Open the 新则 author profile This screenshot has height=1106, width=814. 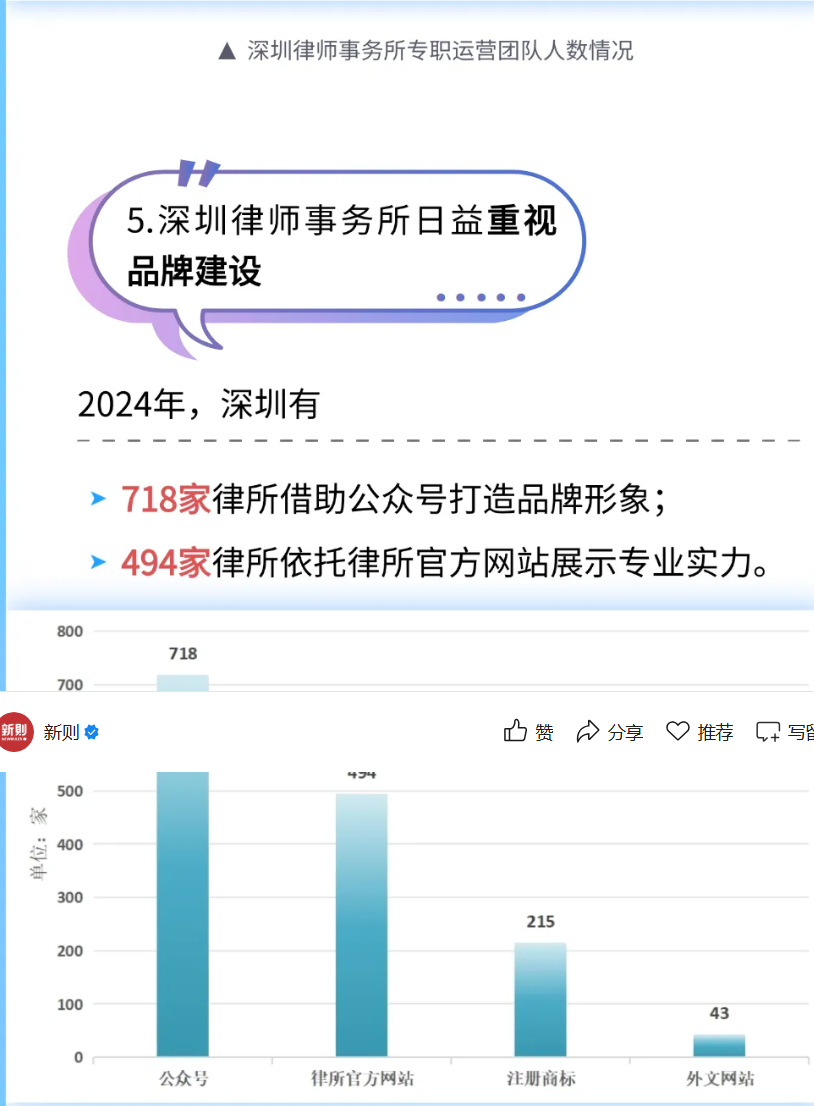click(x=60, y=733)
